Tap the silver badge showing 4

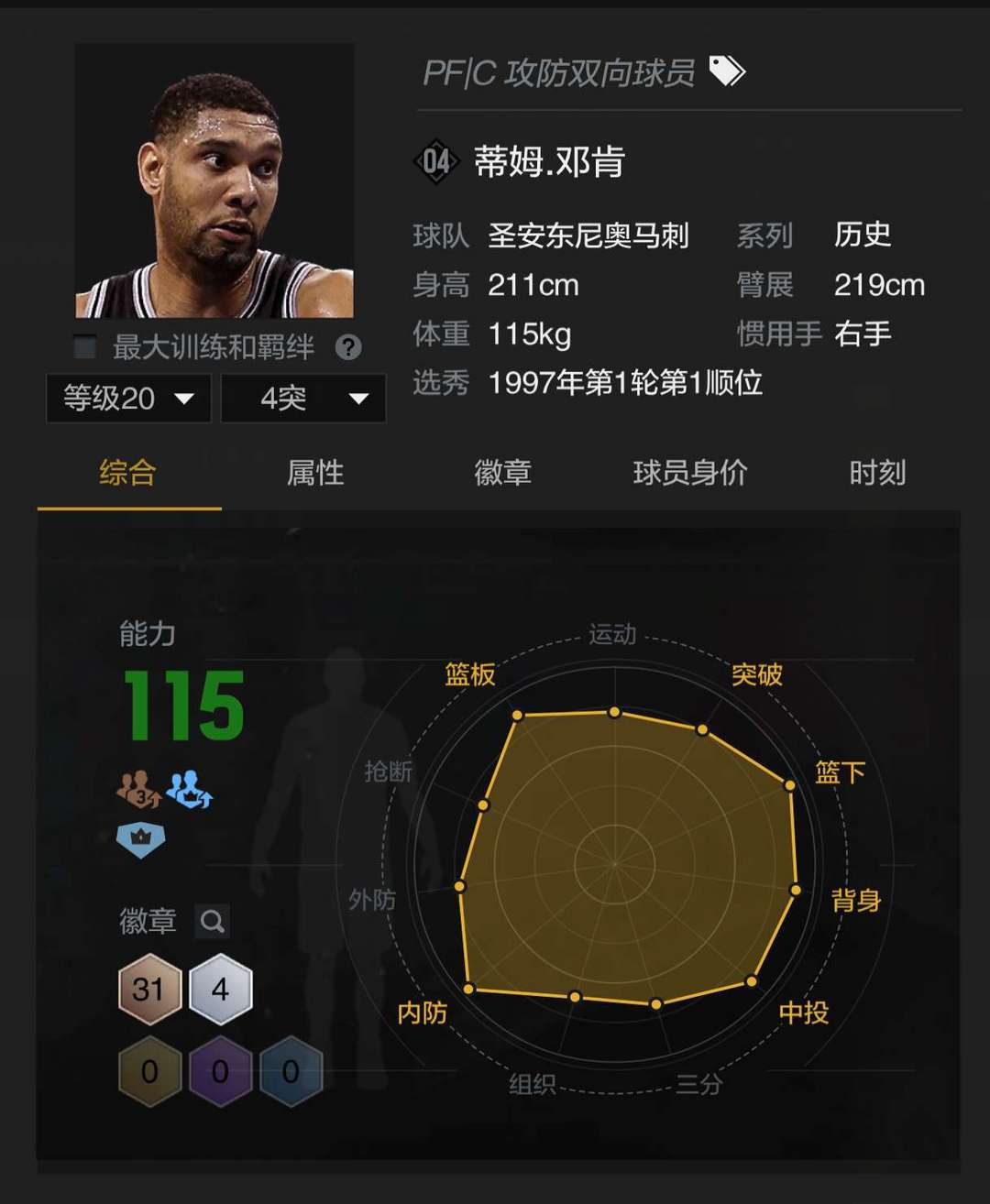220,990
